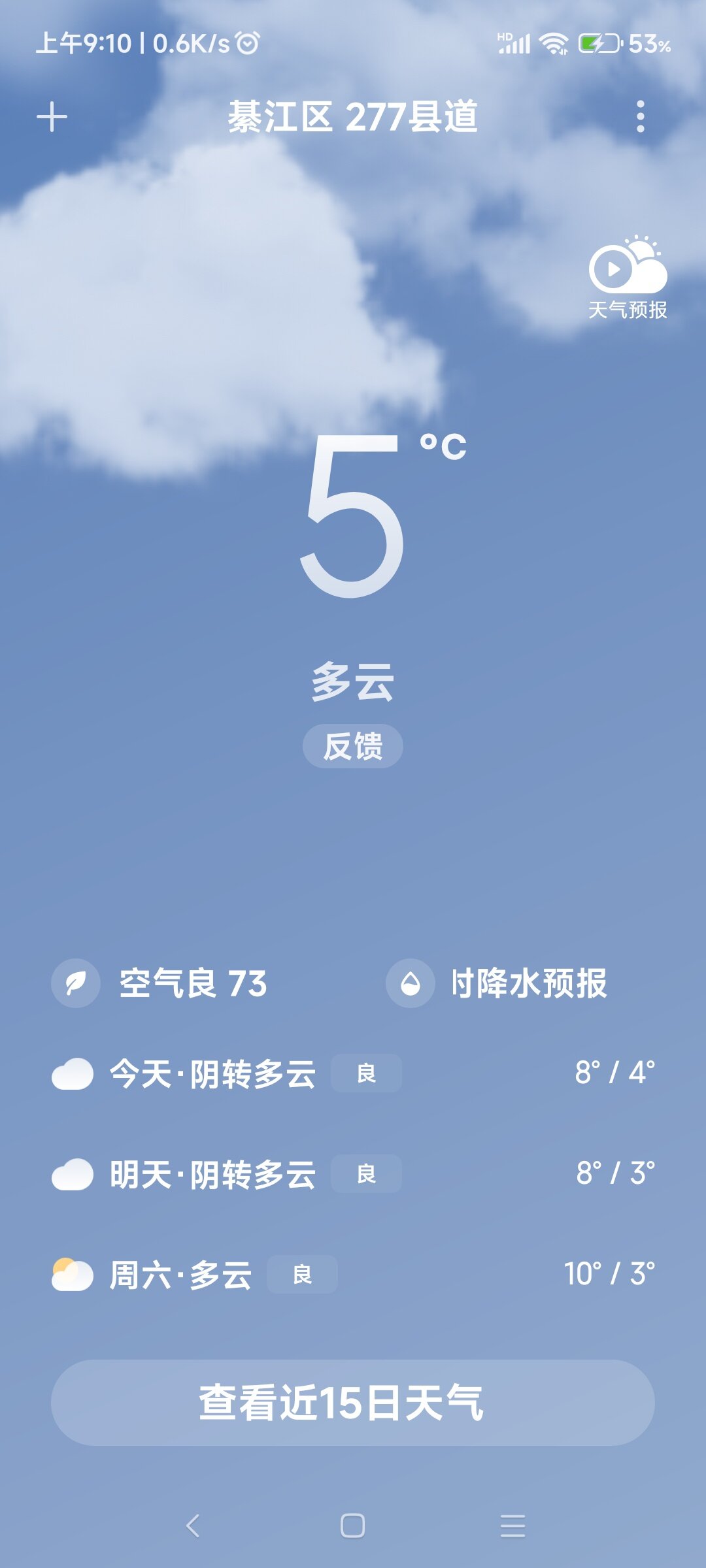Return to the system home screen
706x1568 pixels.
pyautogui.click(x=353, y=1526)
